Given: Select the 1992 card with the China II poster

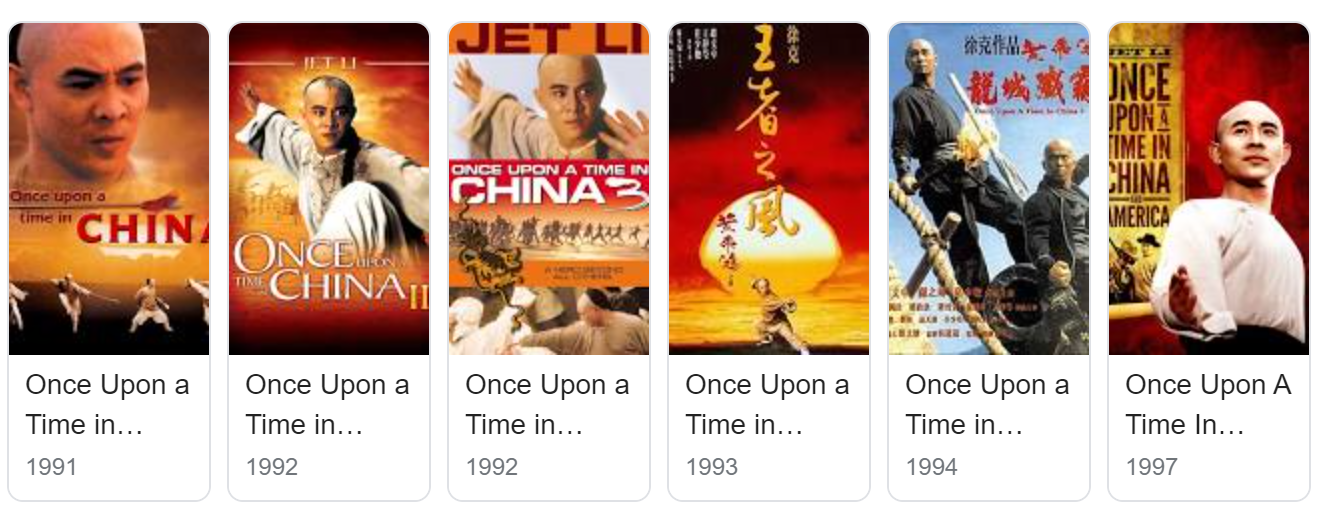Looking at the screenshot, I should point(329,260).
